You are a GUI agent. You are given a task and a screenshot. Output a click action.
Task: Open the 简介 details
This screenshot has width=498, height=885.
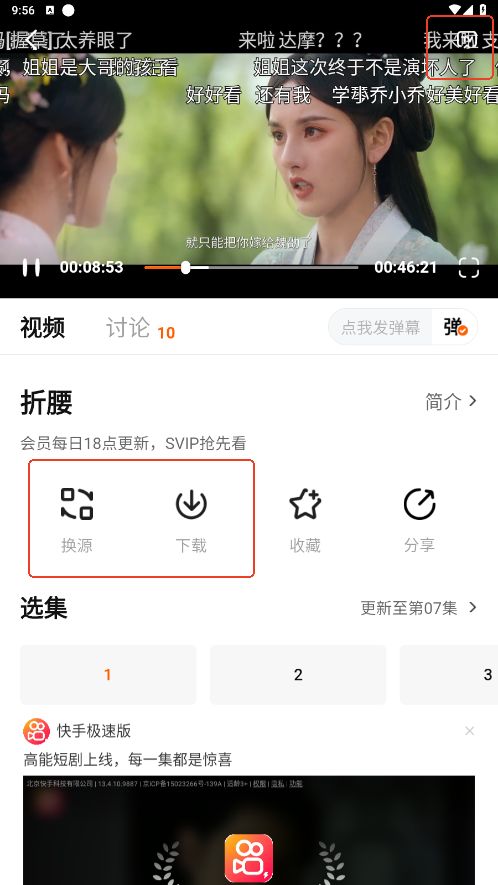point(451,402)
